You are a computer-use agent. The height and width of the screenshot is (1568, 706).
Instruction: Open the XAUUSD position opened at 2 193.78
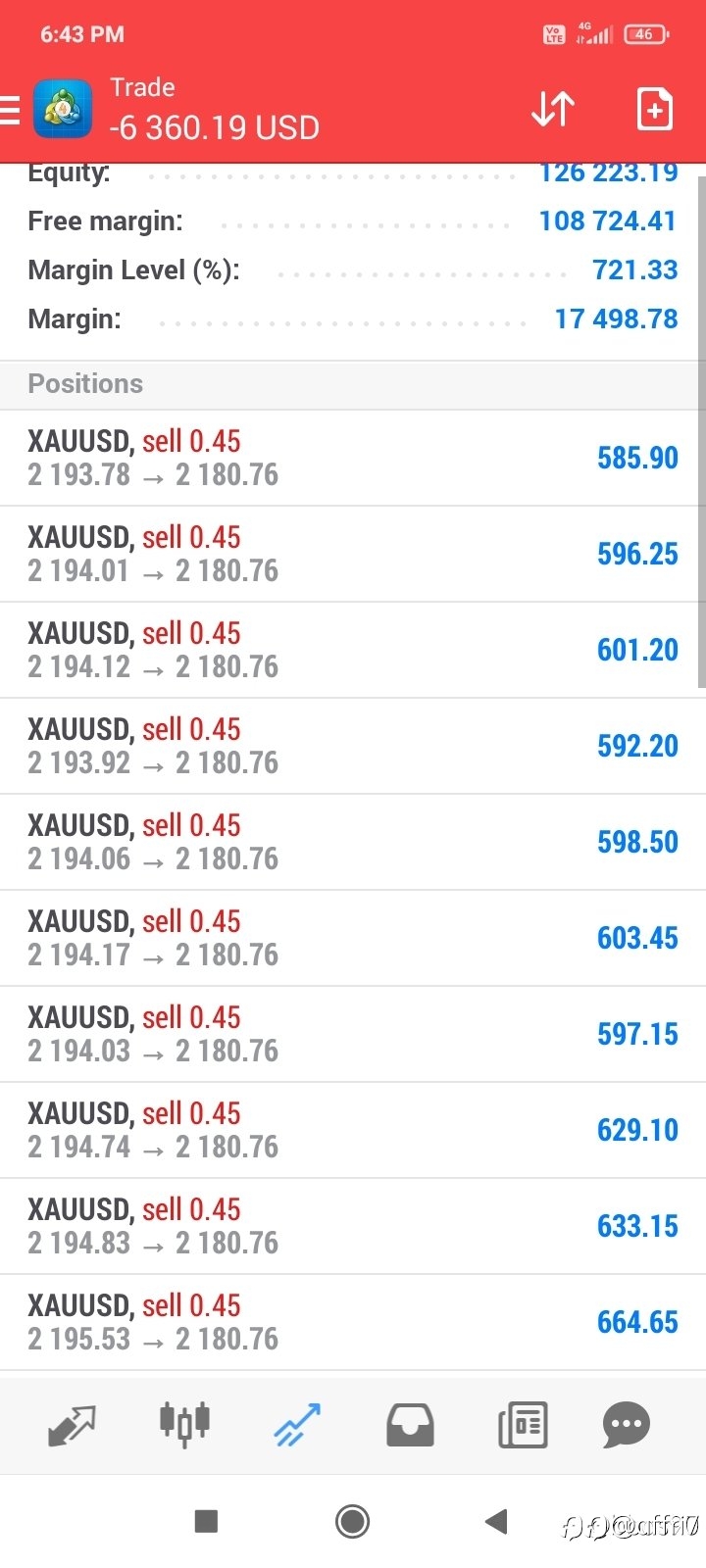353,458
